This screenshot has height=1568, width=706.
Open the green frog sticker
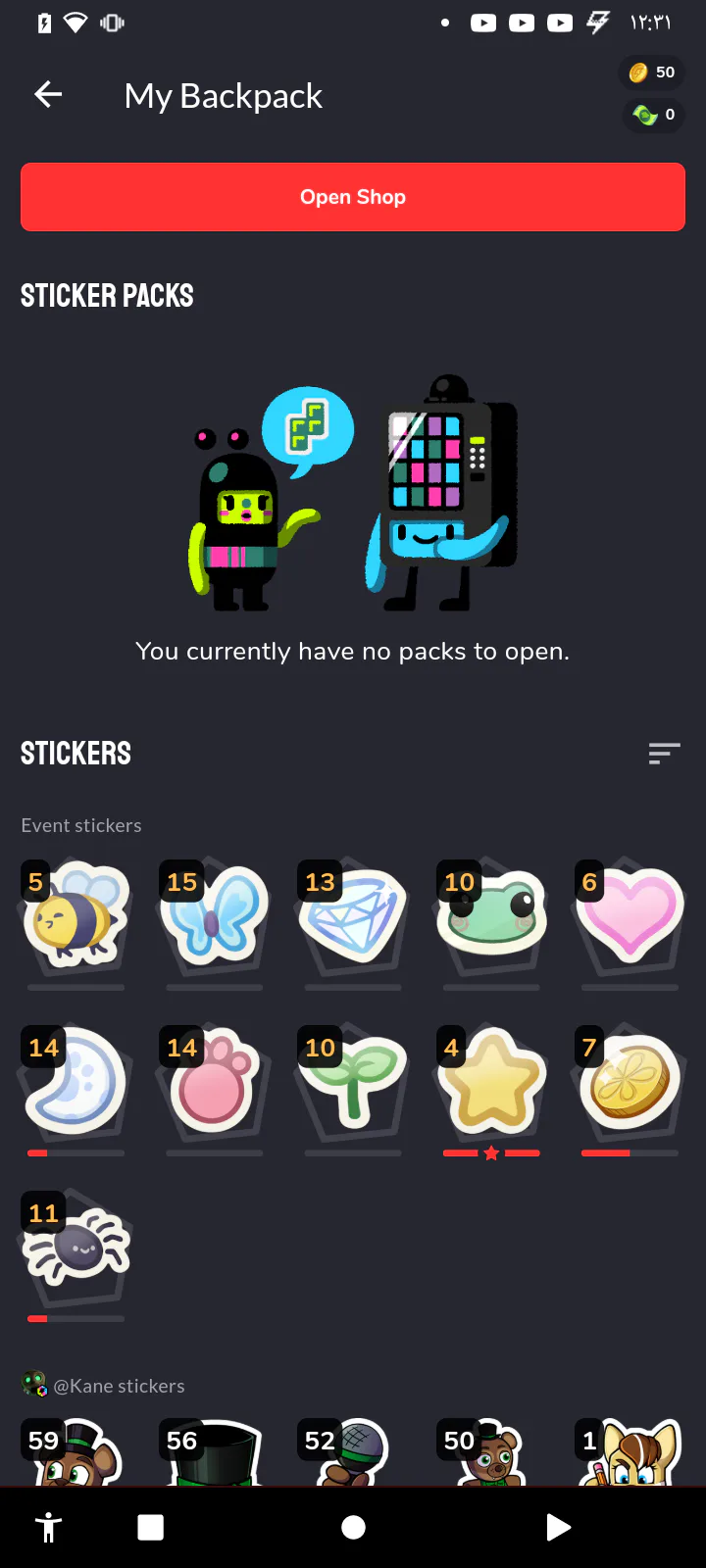pos(491,916)
